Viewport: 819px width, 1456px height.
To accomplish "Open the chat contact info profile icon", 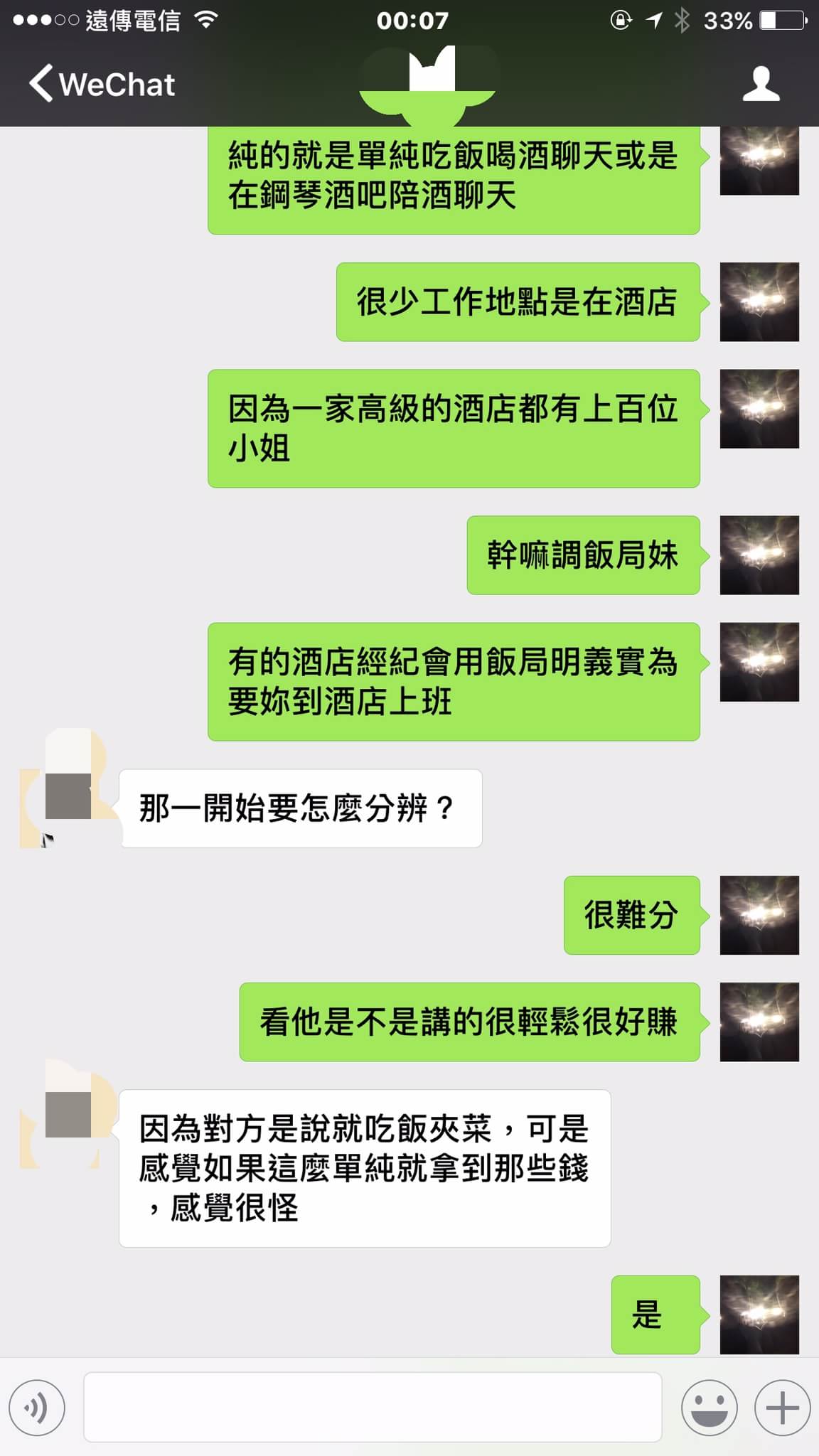I will tap(761, 84).
